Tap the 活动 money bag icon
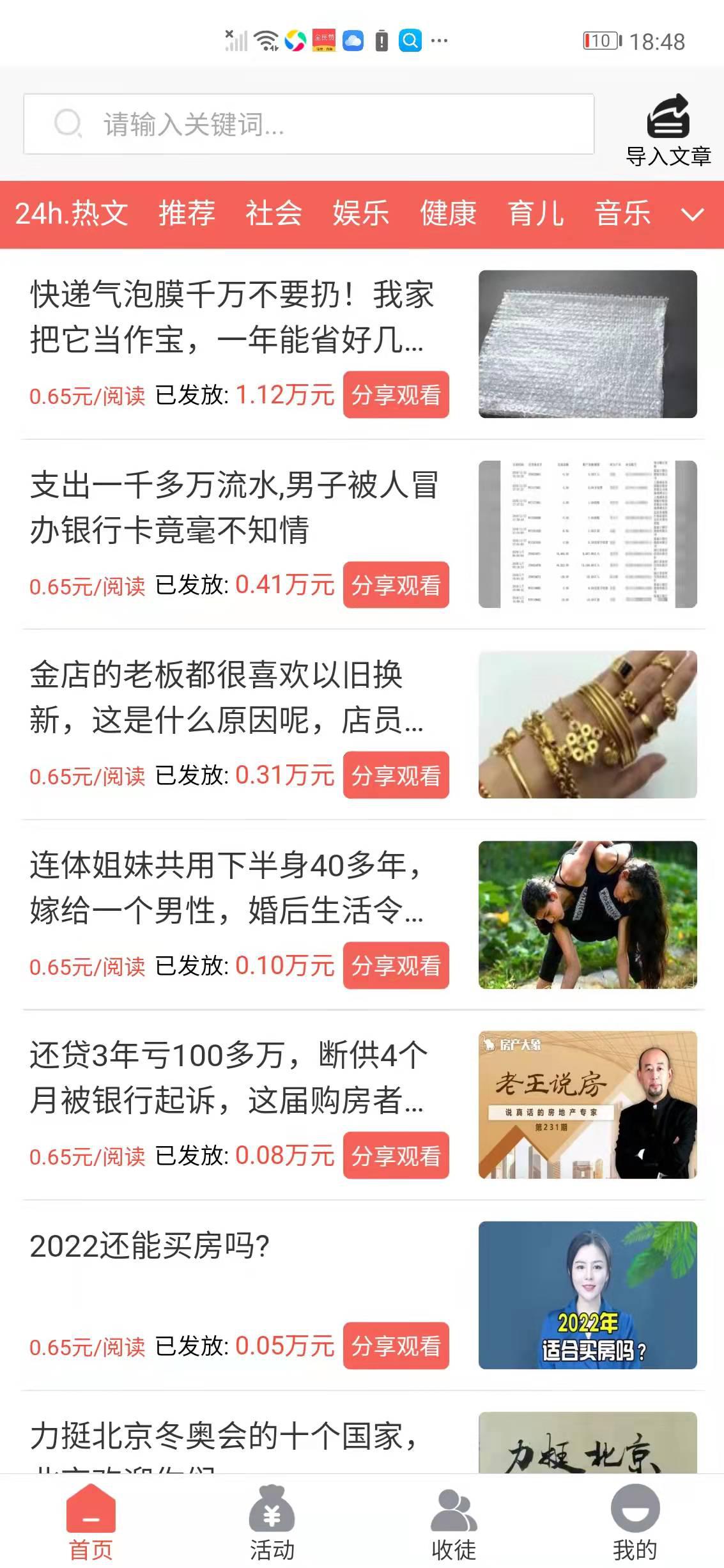The width and height of the screenshot is (724, 1568). coord(272,1507)
